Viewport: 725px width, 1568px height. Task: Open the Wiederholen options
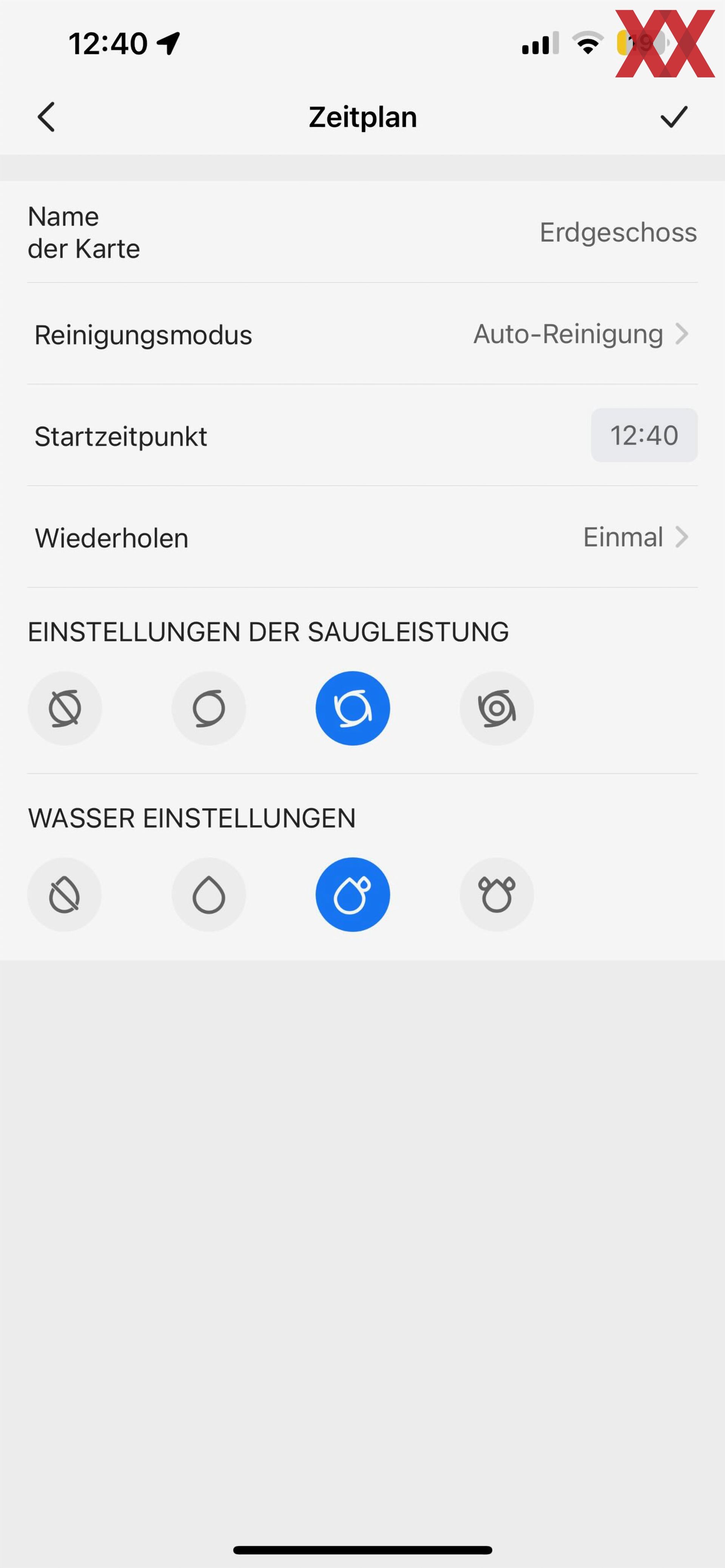coord(362,538)
